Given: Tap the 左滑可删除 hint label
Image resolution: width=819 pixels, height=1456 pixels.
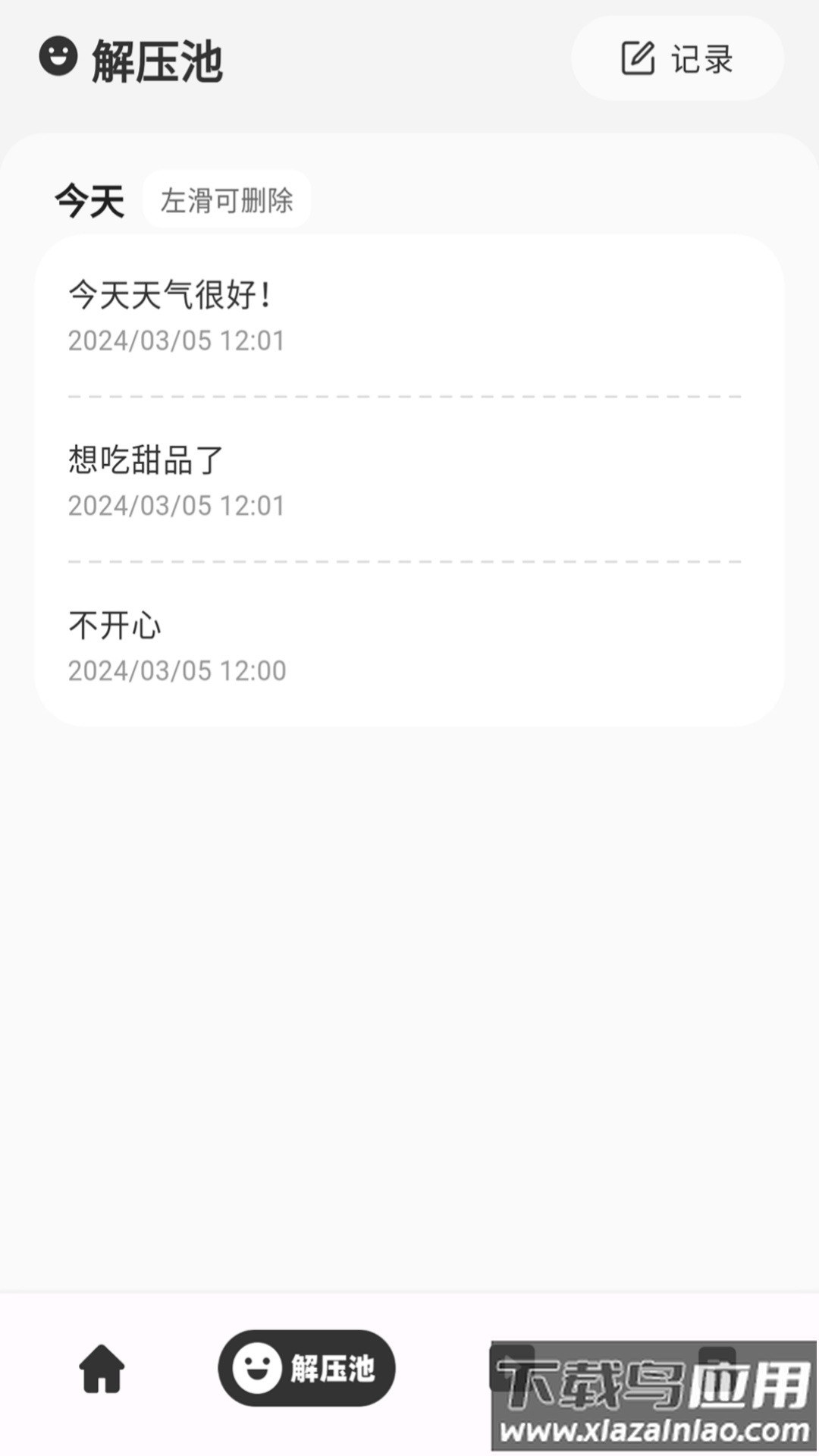Looking at the screenshot, I should tap(227, 201).
